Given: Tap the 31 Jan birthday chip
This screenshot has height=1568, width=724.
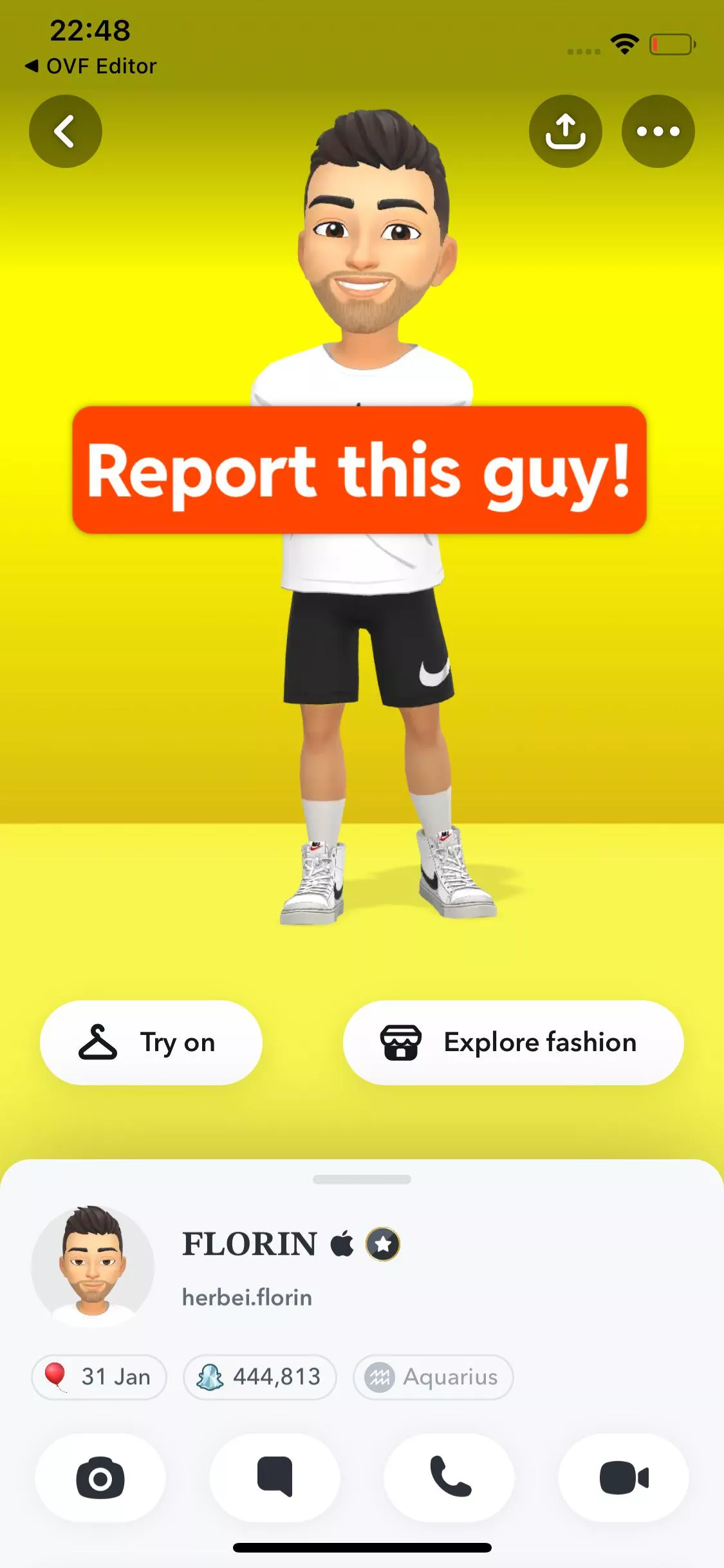Looking at the screenshot, I should 99,1377.
